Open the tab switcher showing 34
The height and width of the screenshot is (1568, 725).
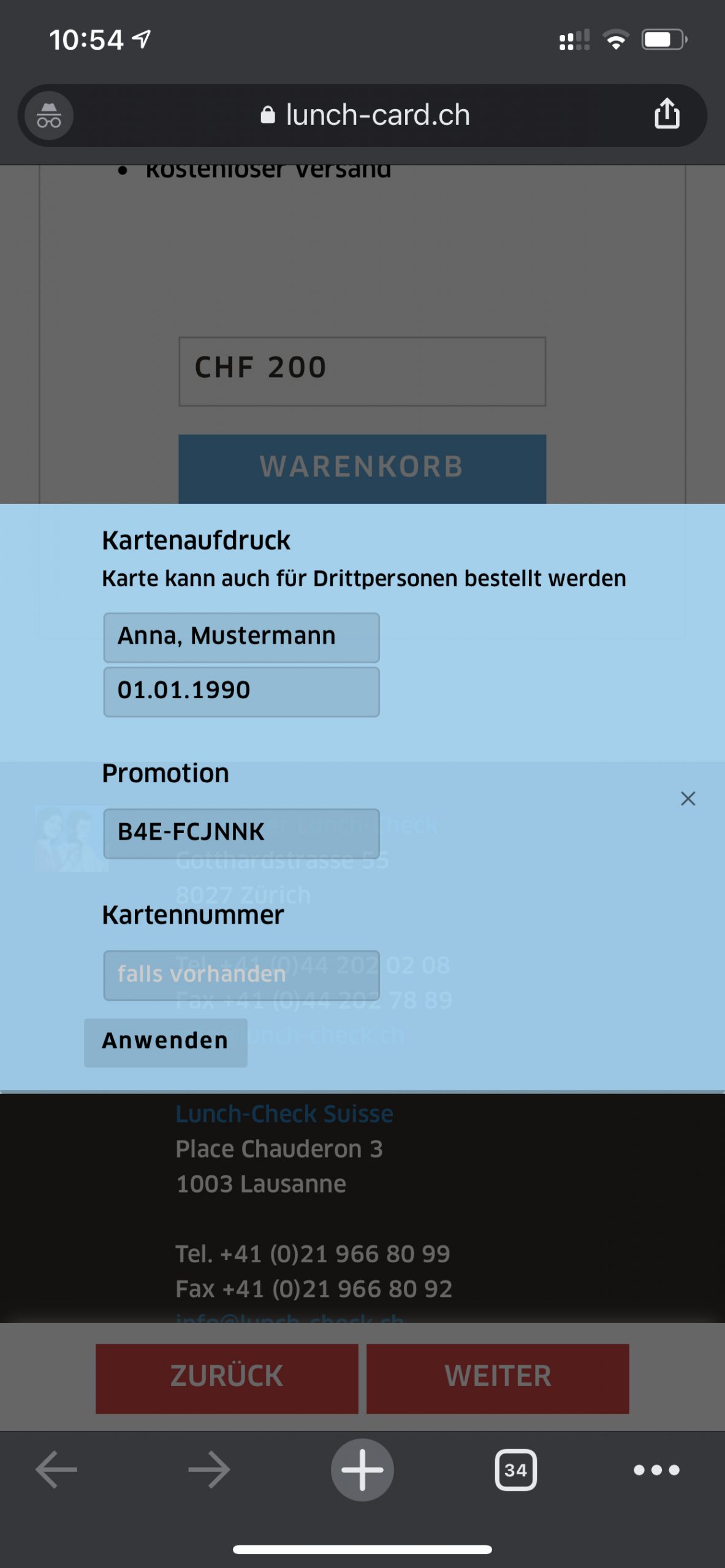tap(515, 1469)
